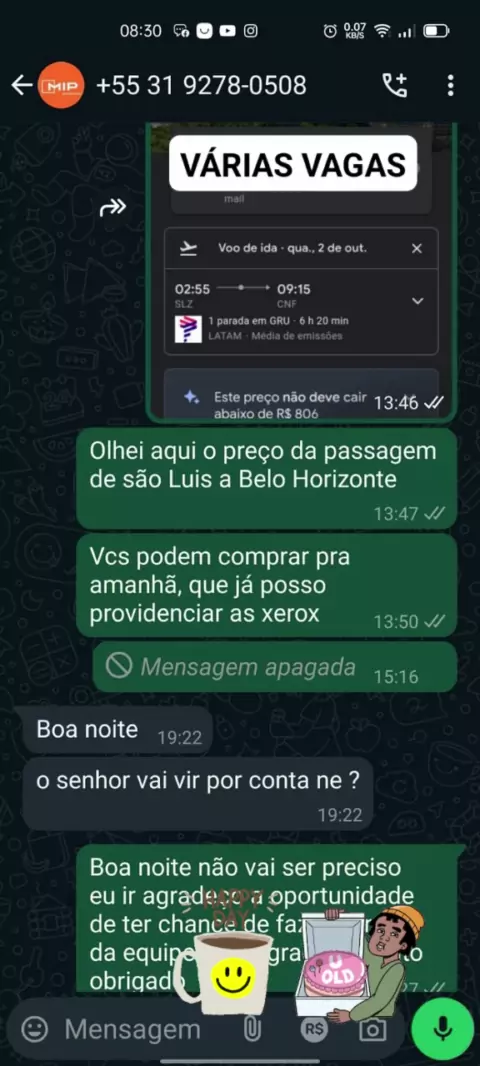Open the R$ payment option

click(x=314, y=1029)
